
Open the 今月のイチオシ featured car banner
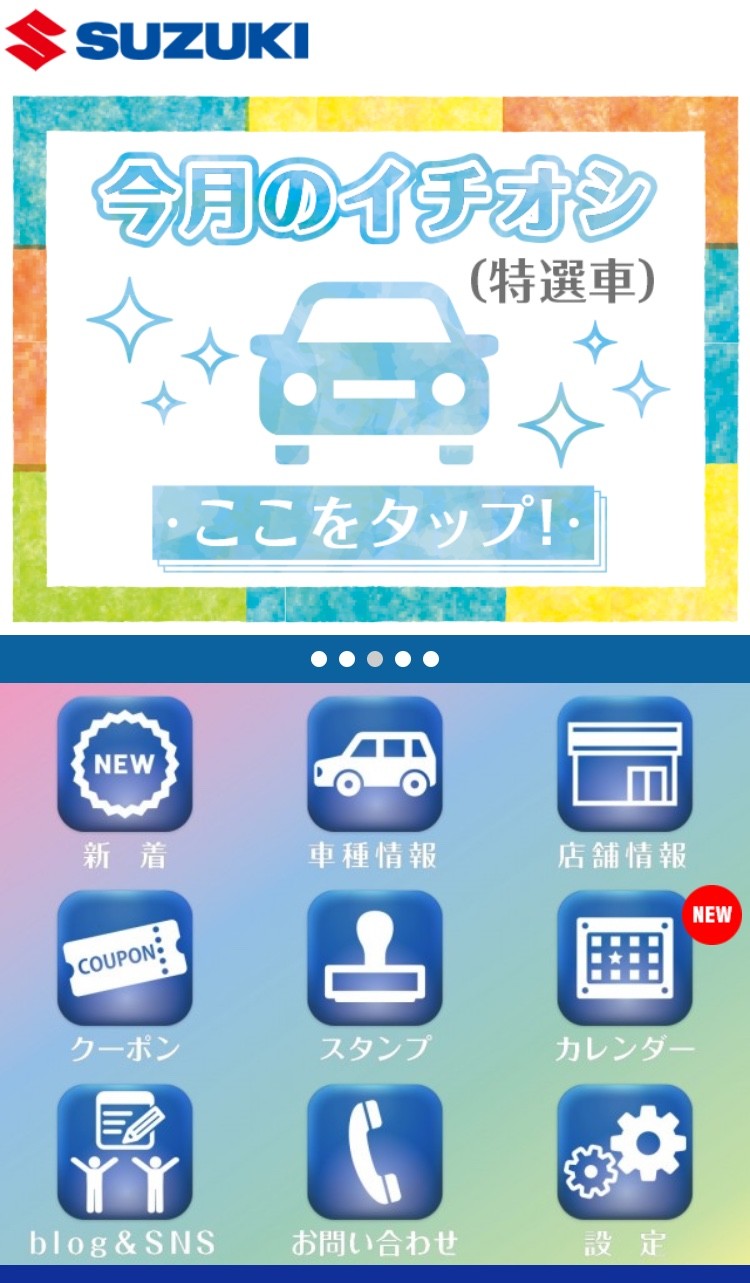[375, 360]
